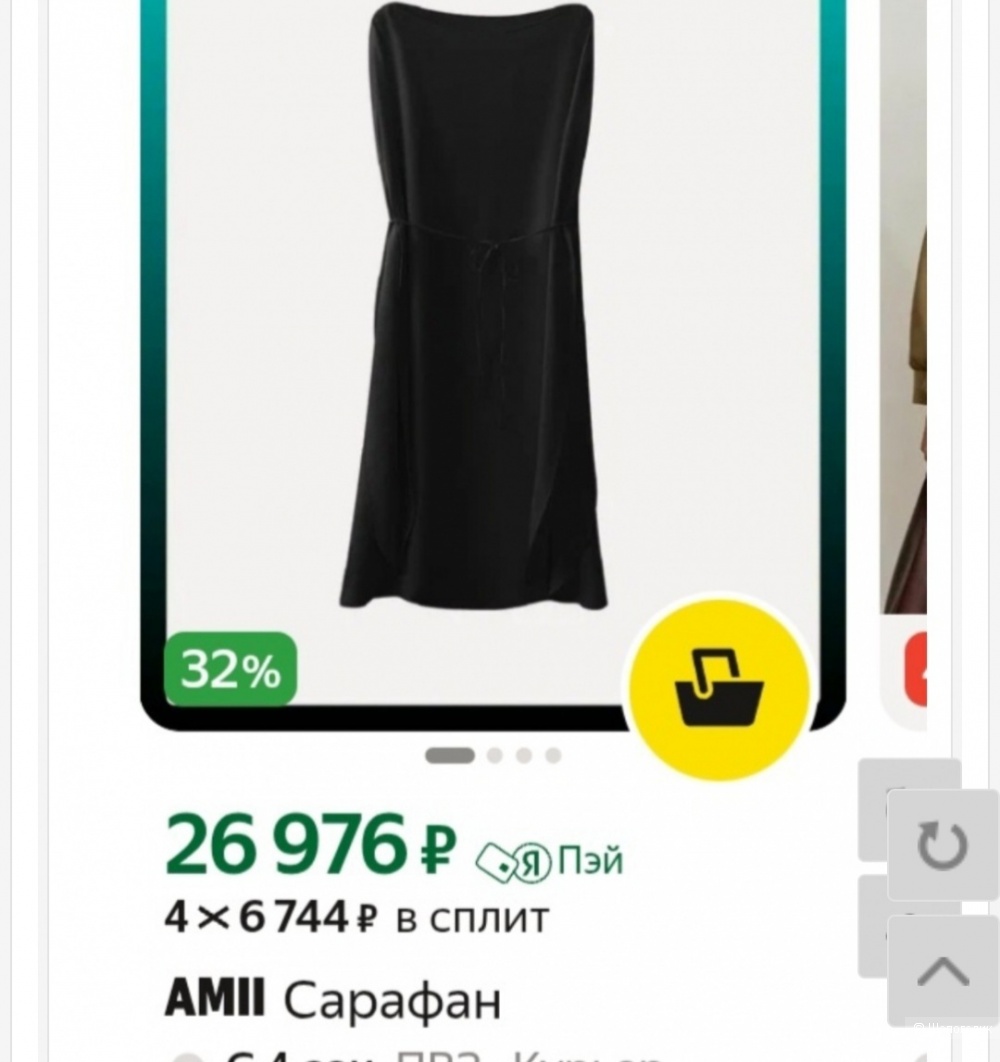Click the 32% discount badge
1000x1062 pixels.
[x=230, y=668]
